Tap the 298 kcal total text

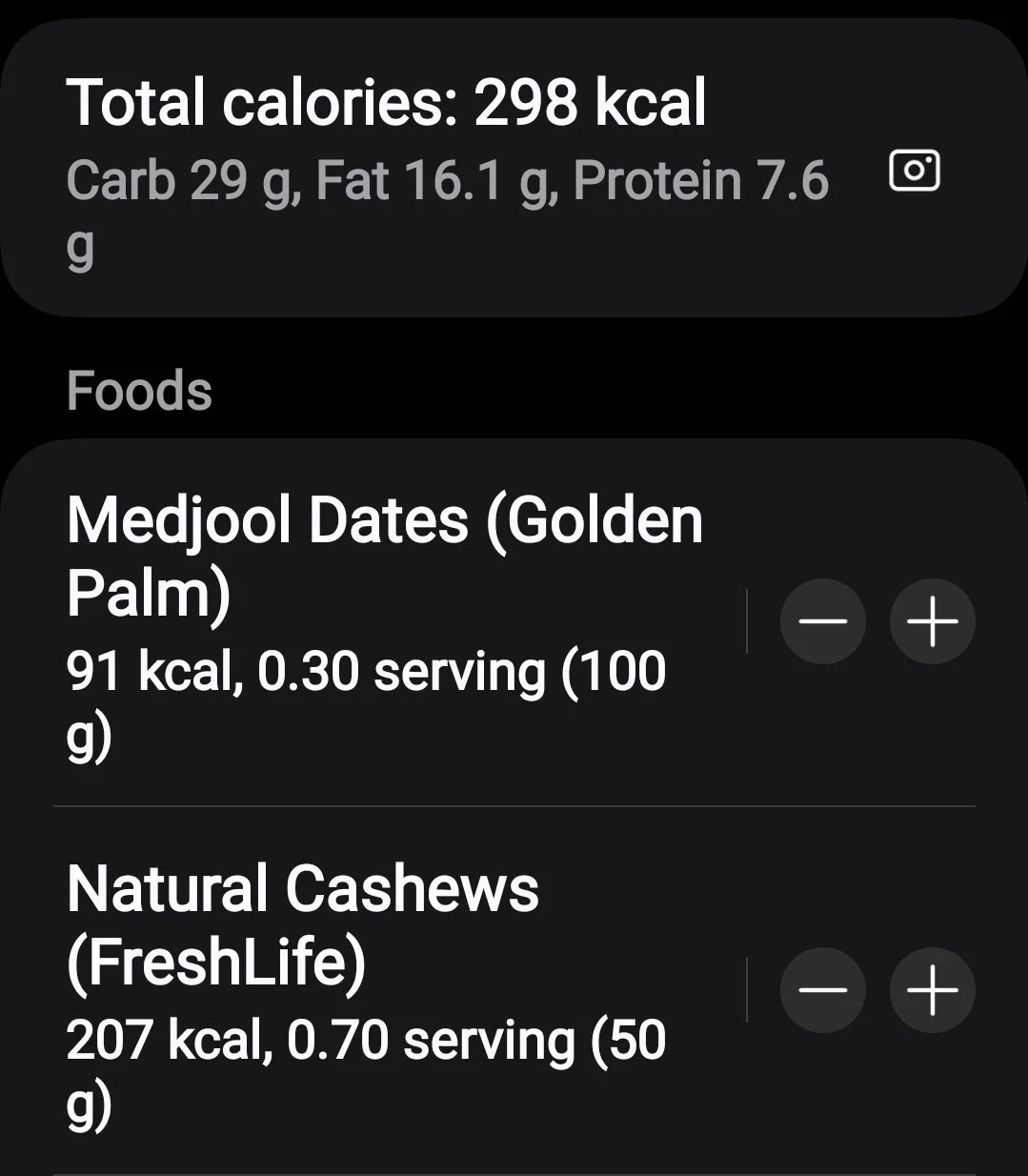pos(587,99)
